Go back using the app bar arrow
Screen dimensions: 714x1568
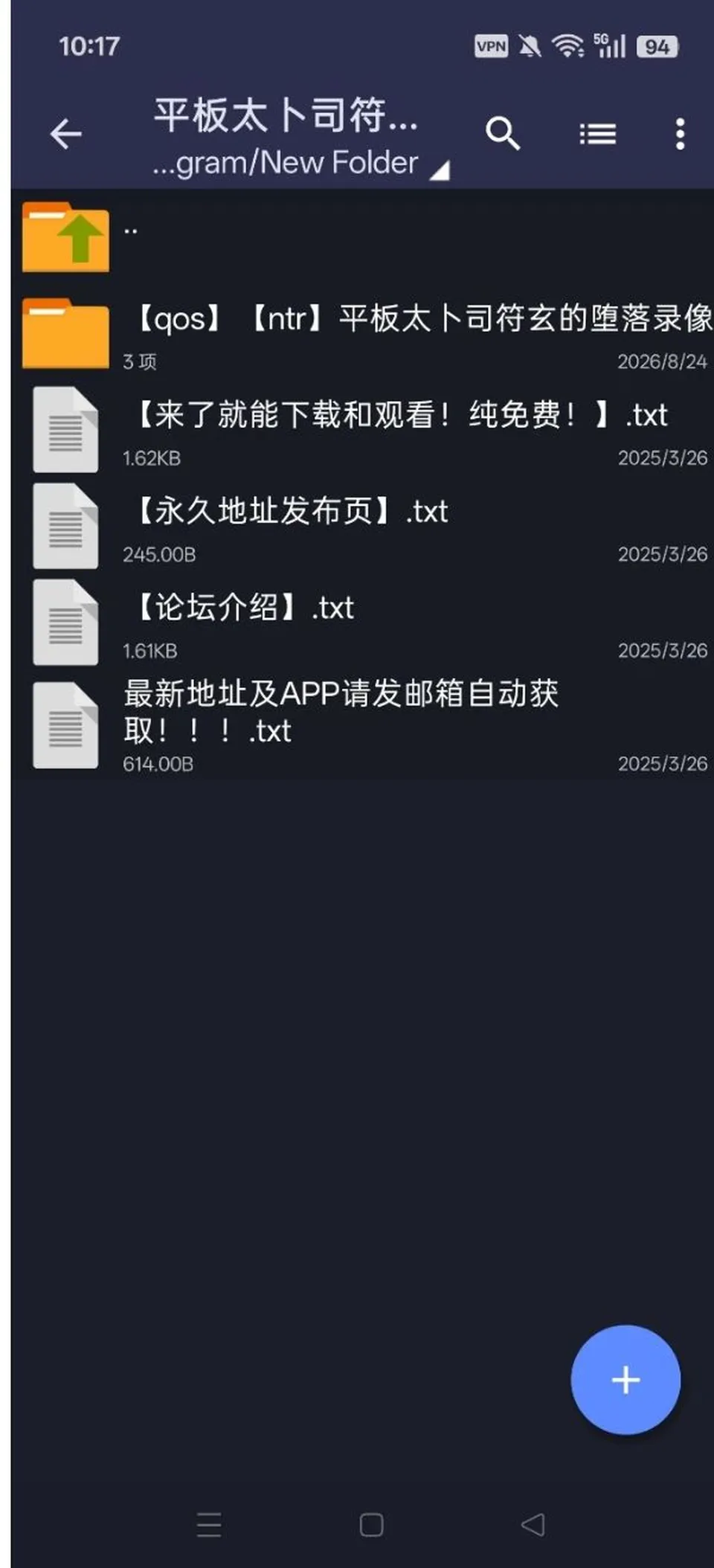coord(65,135)
